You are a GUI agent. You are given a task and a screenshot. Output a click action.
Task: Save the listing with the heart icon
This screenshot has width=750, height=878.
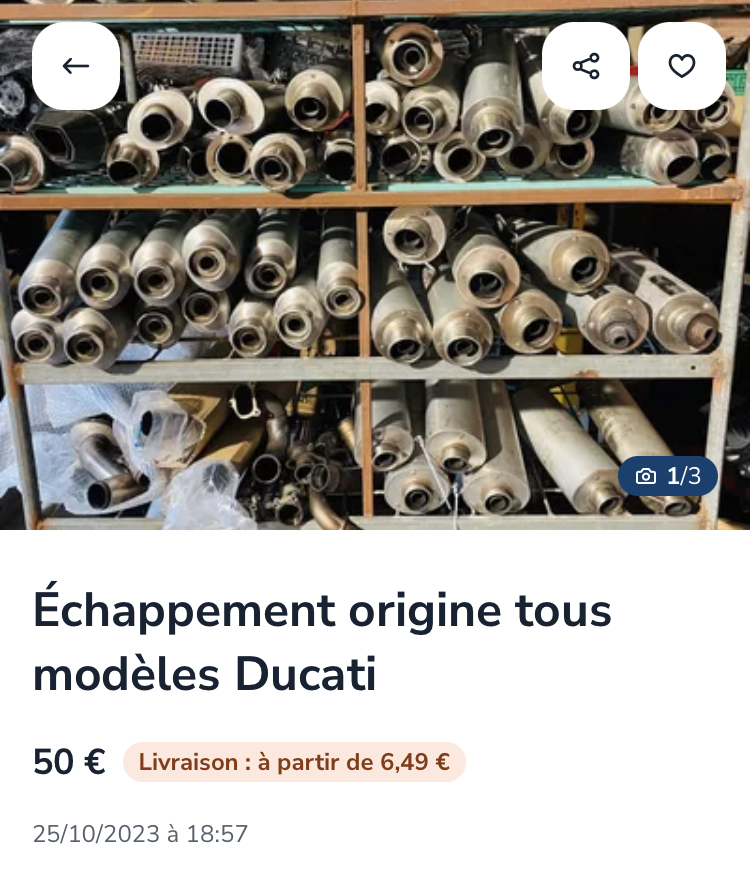pos(681,66)
